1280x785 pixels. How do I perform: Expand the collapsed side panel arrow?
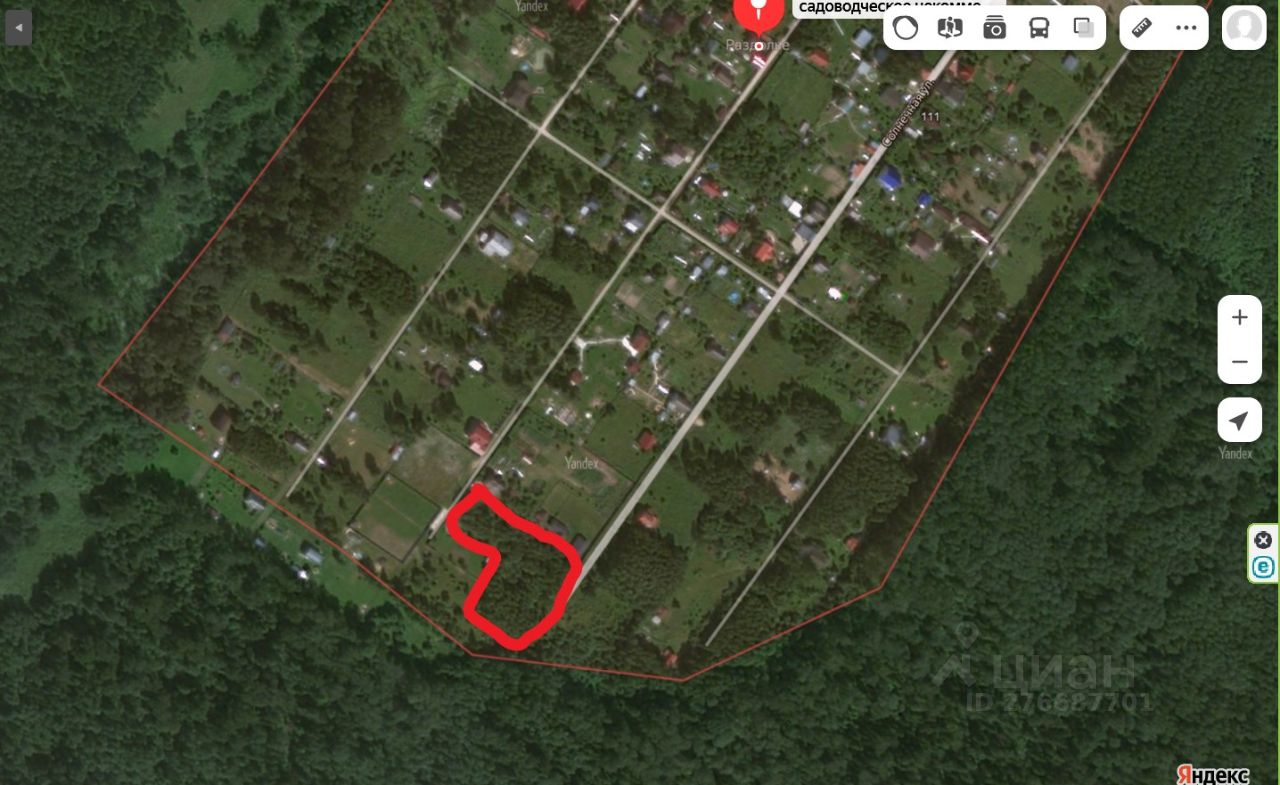tap(18, 28)
